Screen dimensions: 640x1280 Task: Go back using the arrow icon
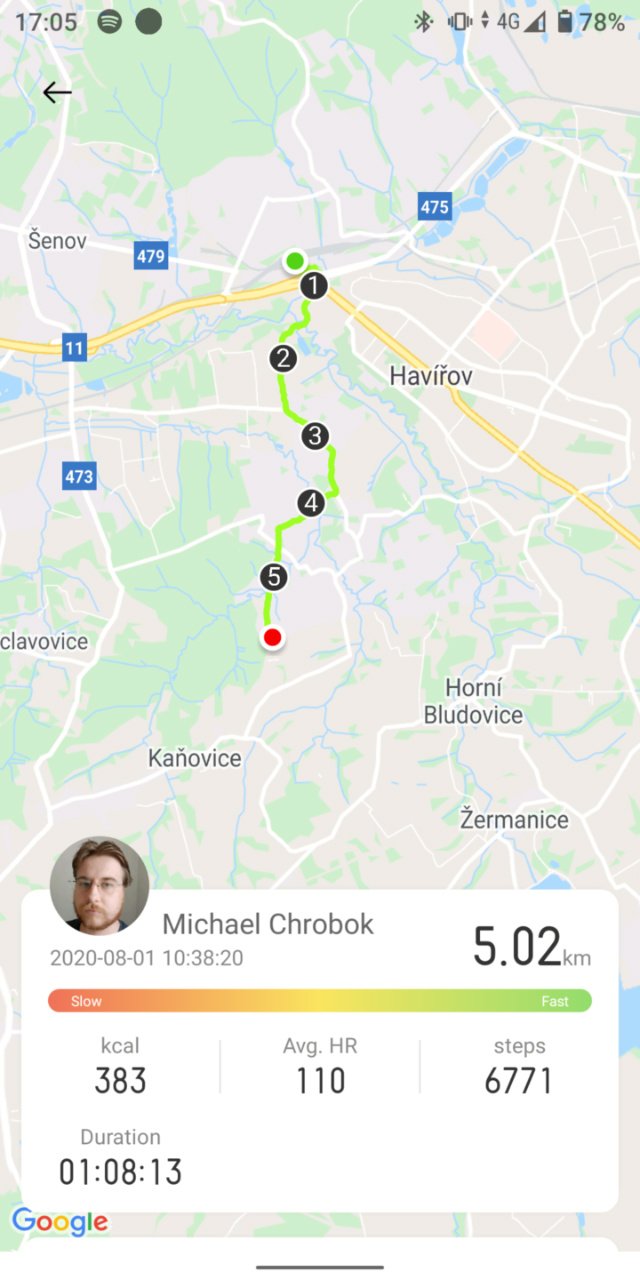click(57, 92)
